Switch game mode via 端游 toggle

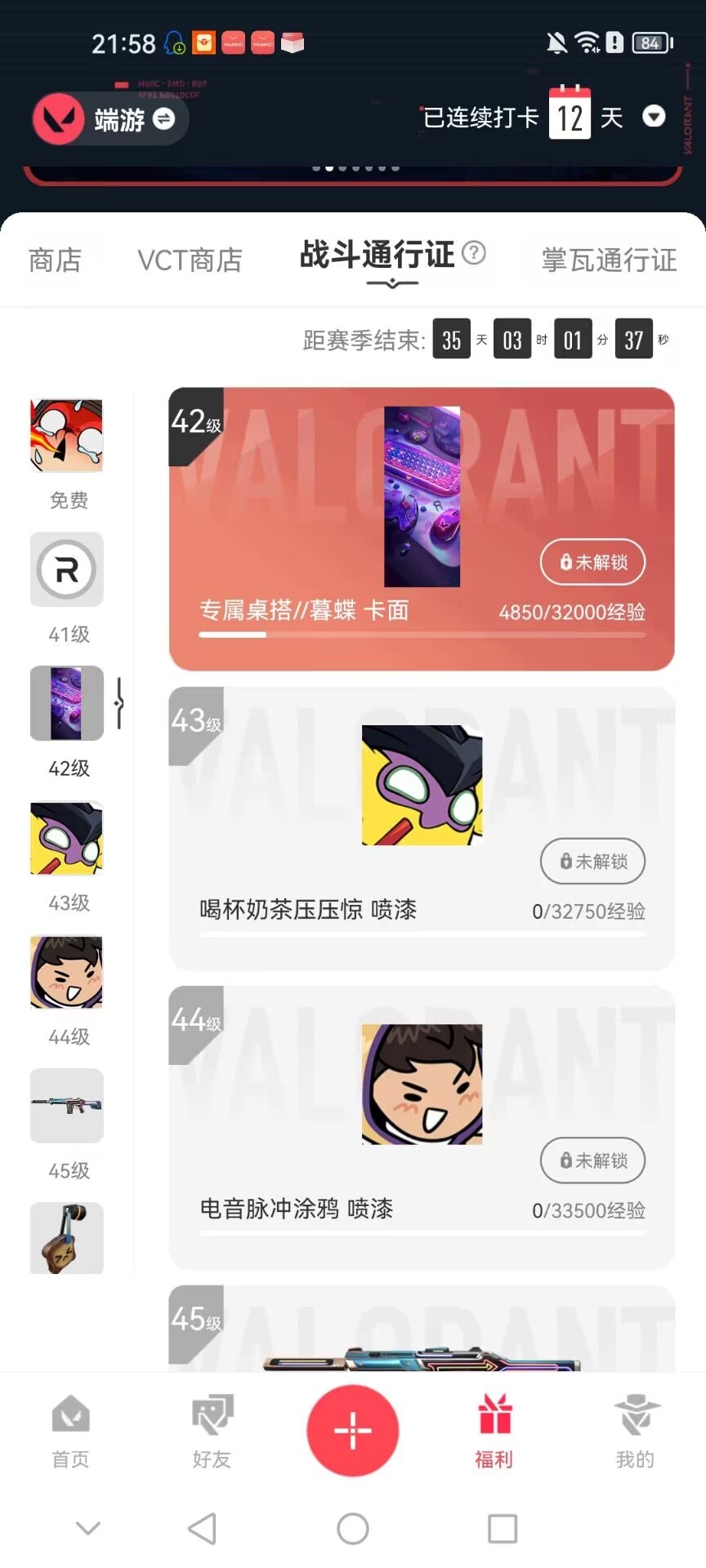[110, 119]
